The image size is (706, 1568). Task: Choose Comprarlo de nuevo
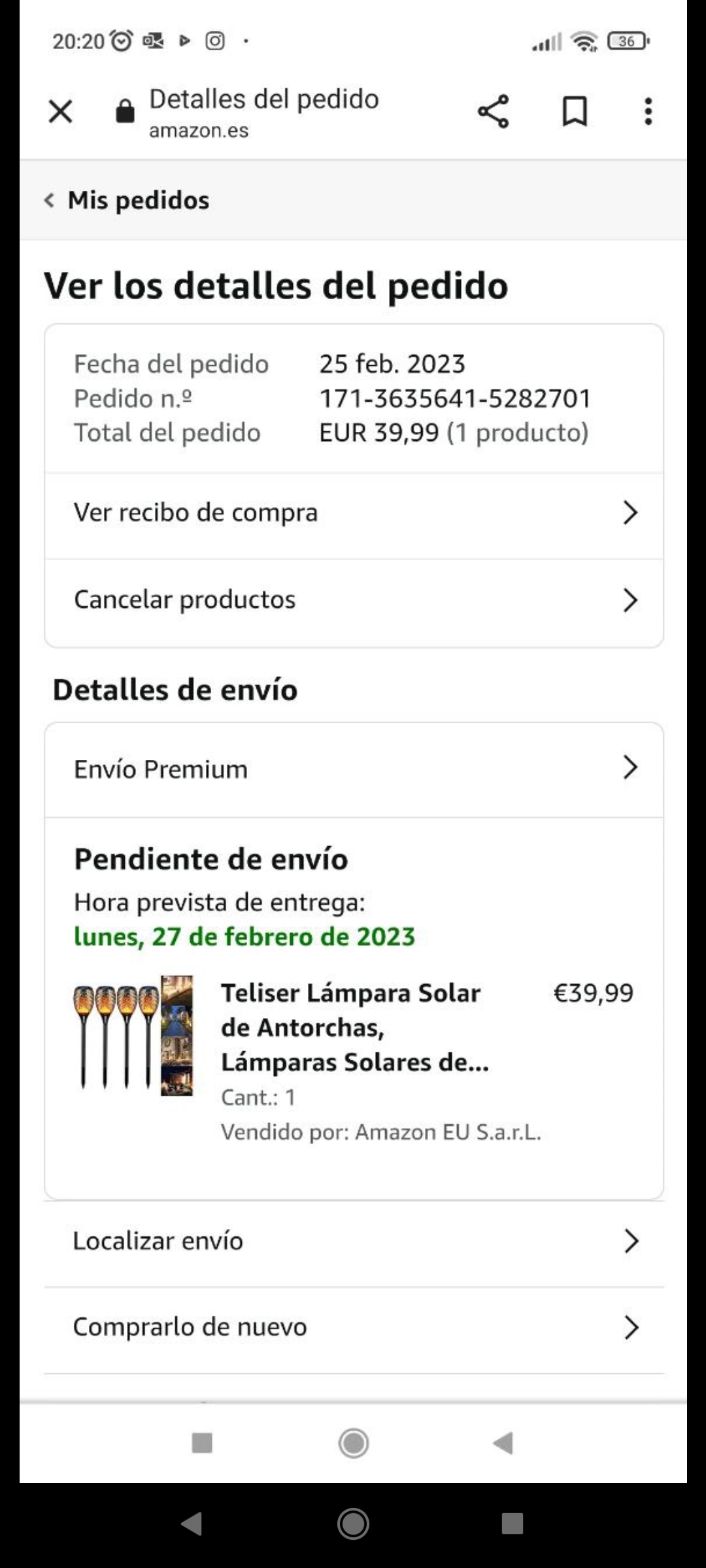[354, 1328]
